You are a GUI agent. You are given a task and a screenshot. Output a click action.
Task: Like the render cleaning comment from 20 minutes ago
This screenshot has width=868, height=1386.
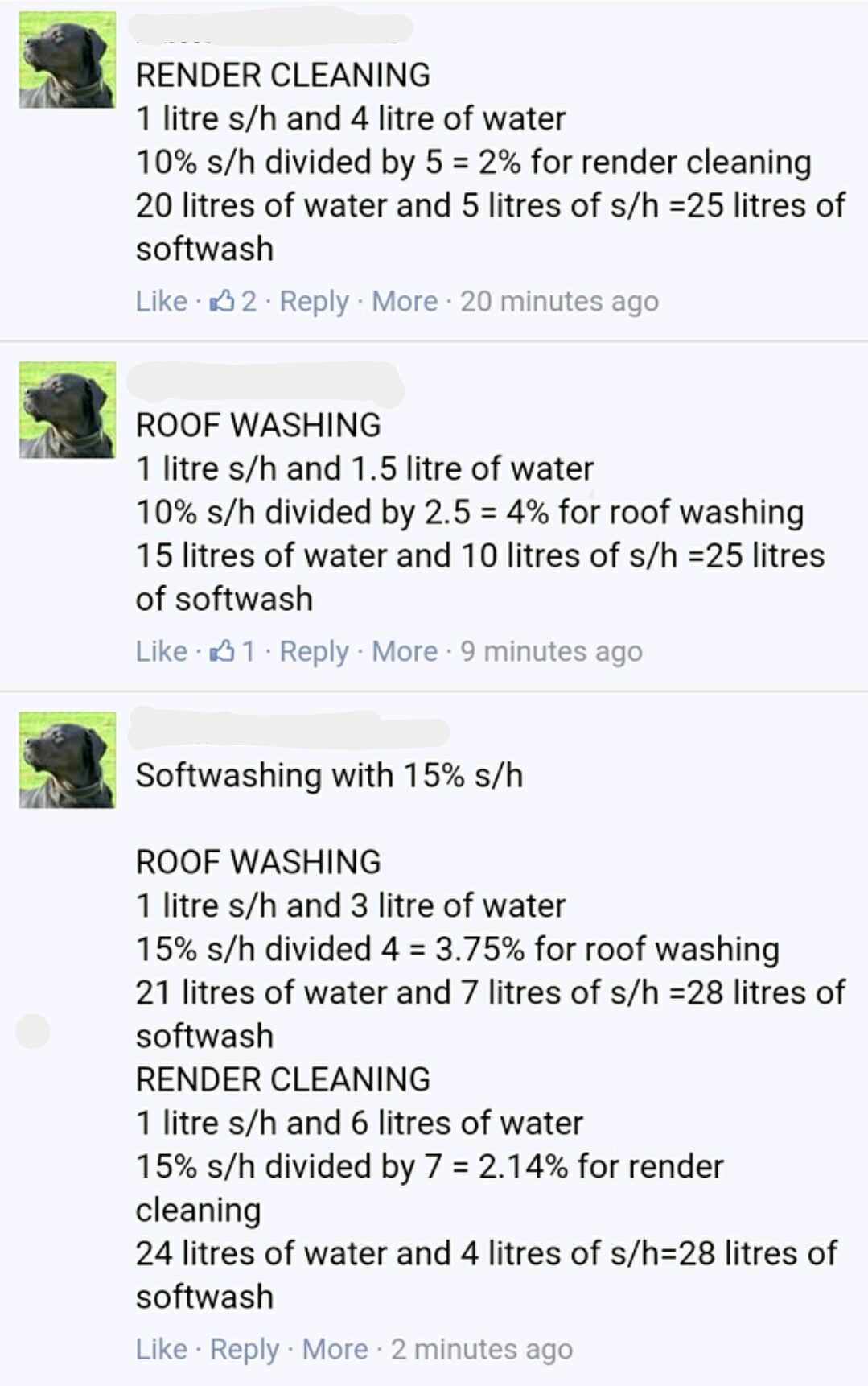161,301
